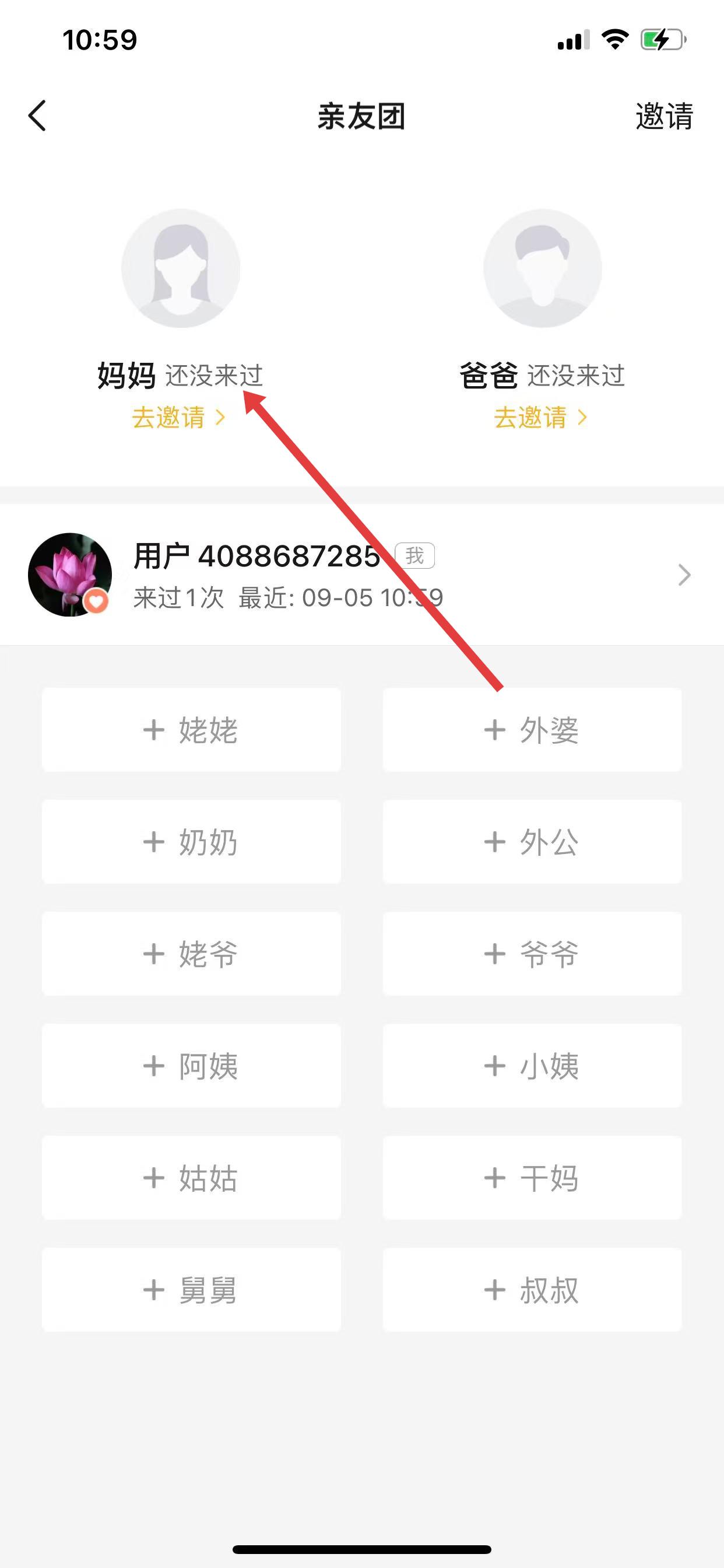Add 姥姥 to family group
The image size is (724, 1568).
pos(191,730)
